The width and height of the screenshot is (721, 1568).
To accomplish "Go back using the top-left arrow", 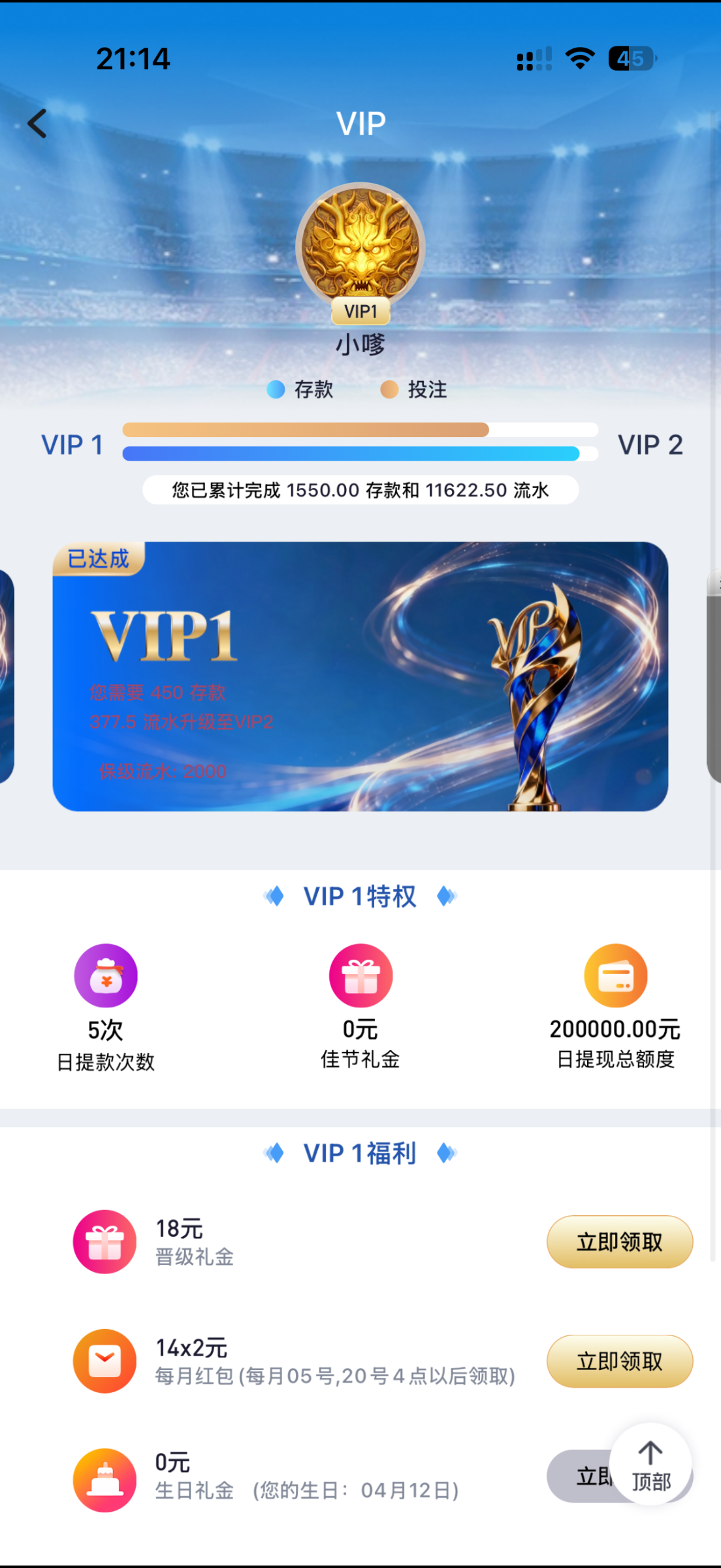I will [x=38, y=123].
